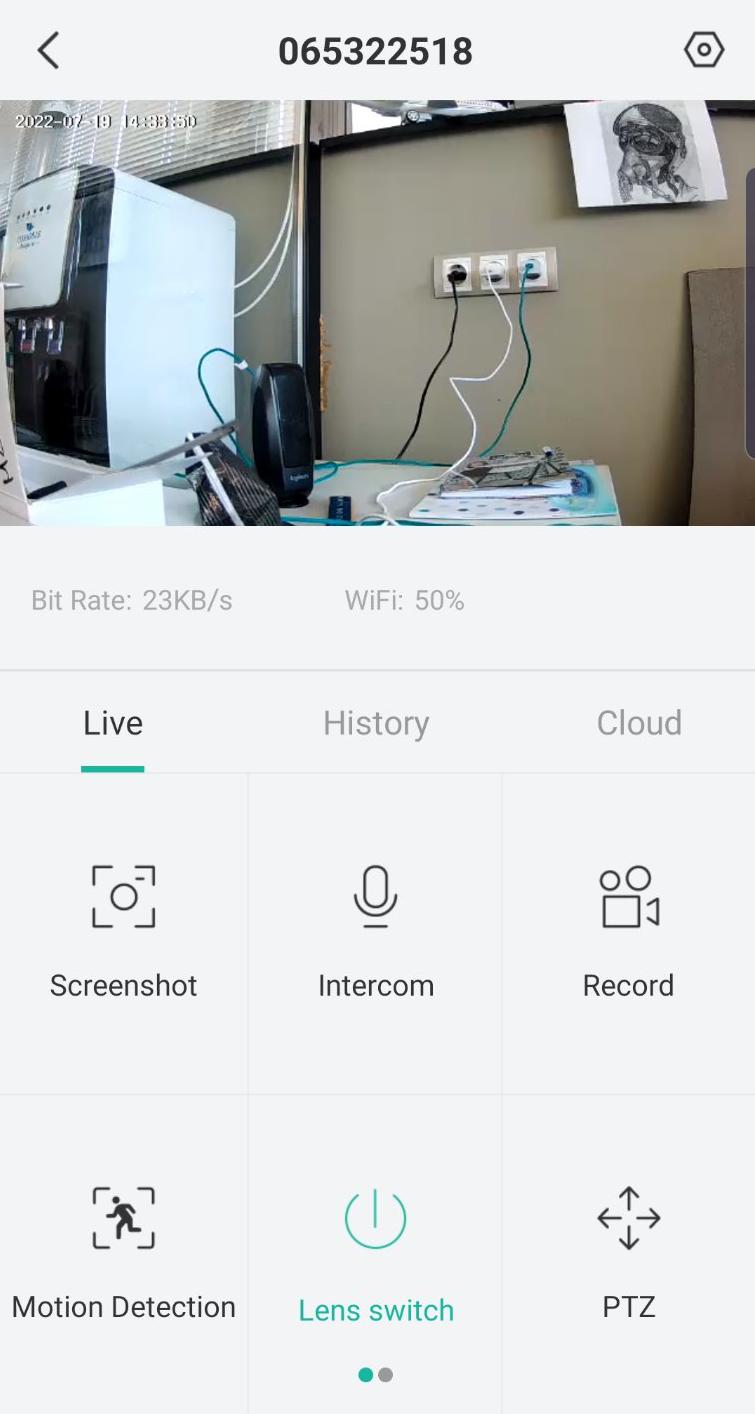Open PTZ direction controls
This screenshot has width=755, height=1414.
click(x=628, y=1250)
